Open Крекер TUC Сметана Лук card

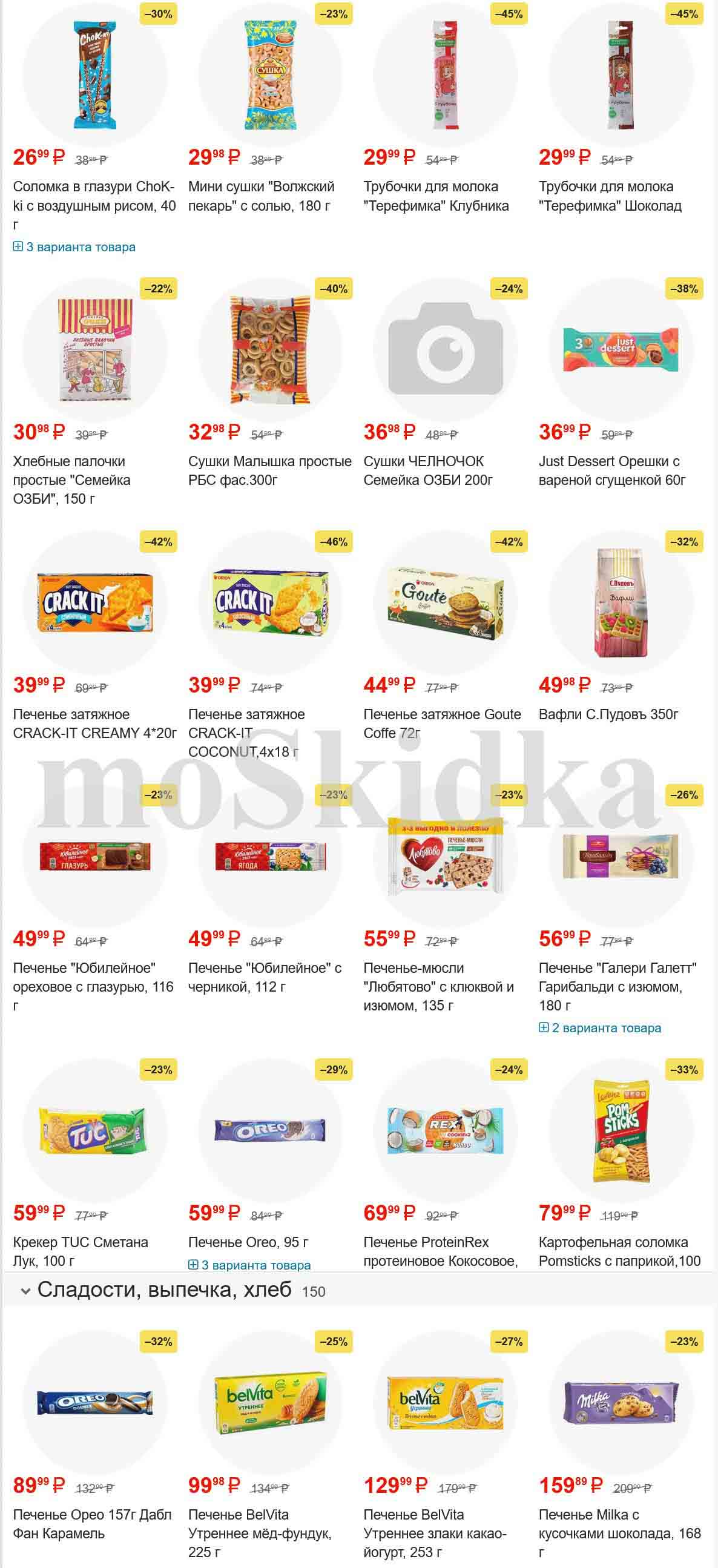[x=81, y=1251]
